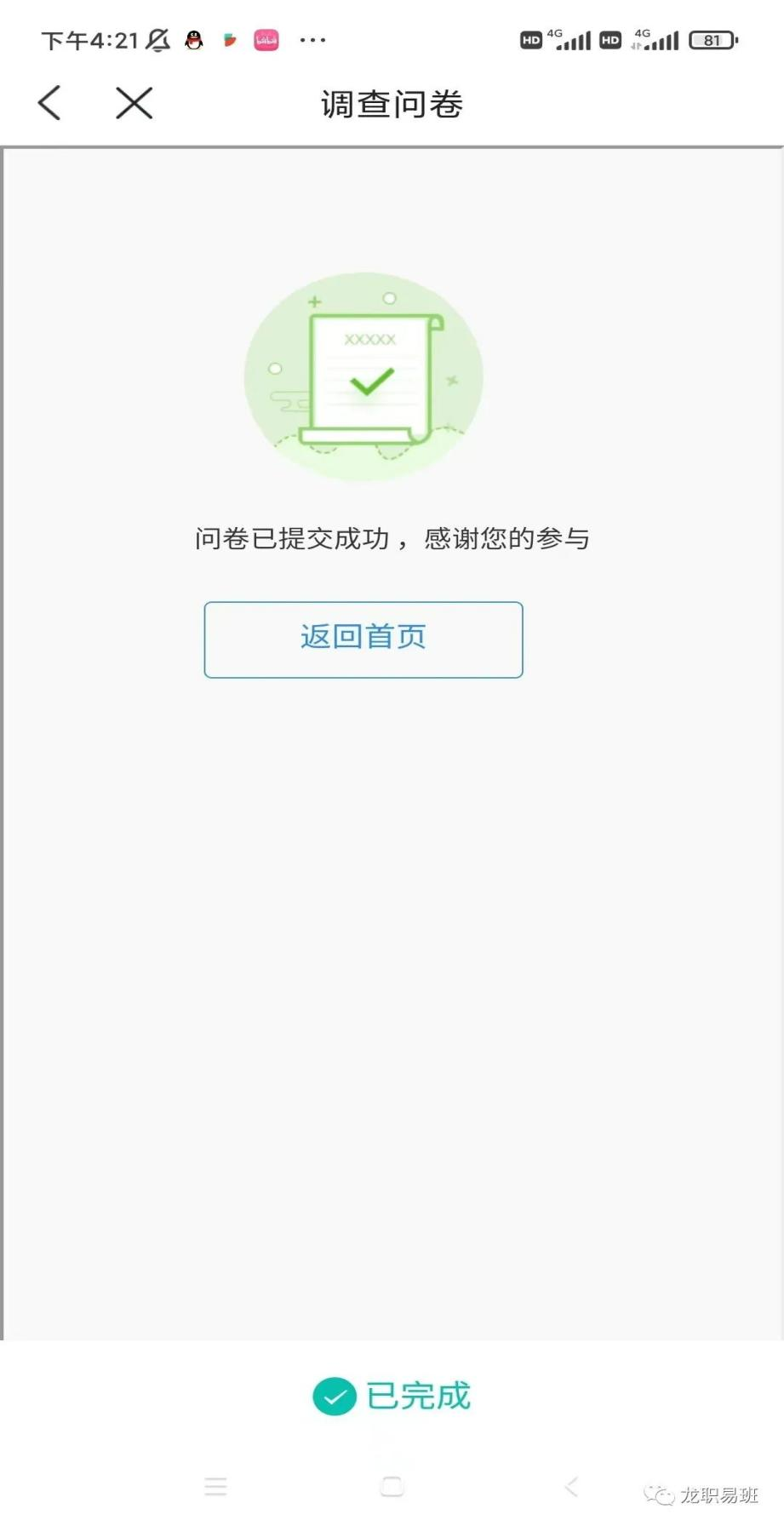Go back using the top-left arrow
This screenshot has height=1526, width=784.
click(x=50, y=103)
